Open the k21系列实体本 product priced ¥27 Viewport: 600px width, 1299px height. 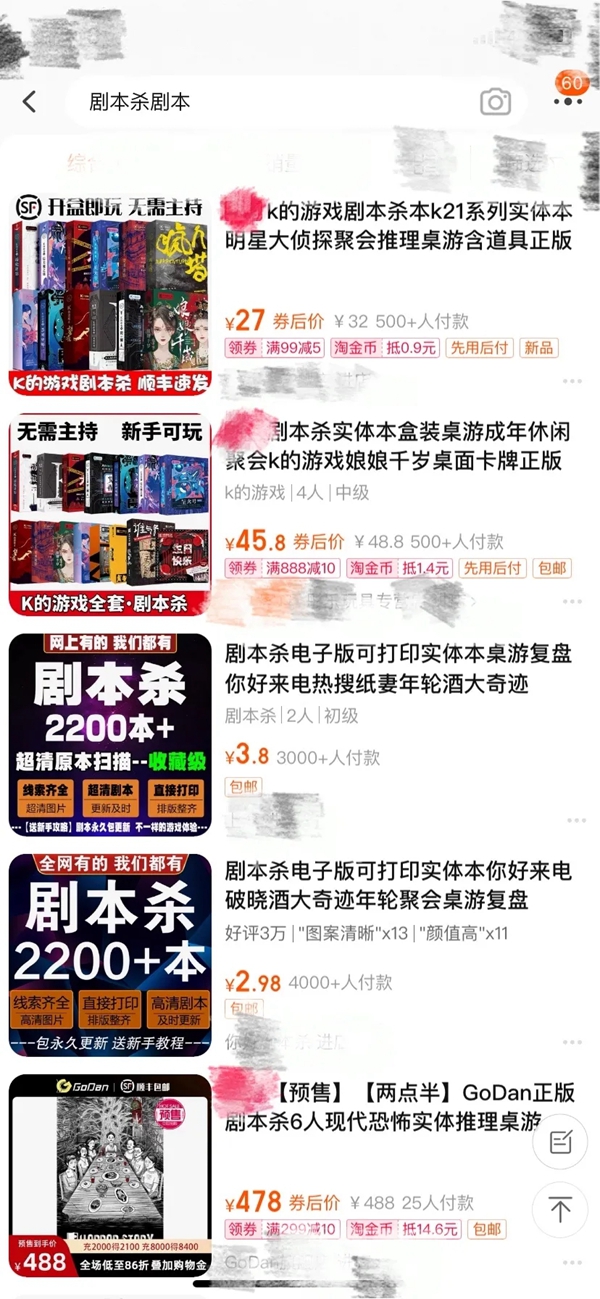[x=398, y=226]
